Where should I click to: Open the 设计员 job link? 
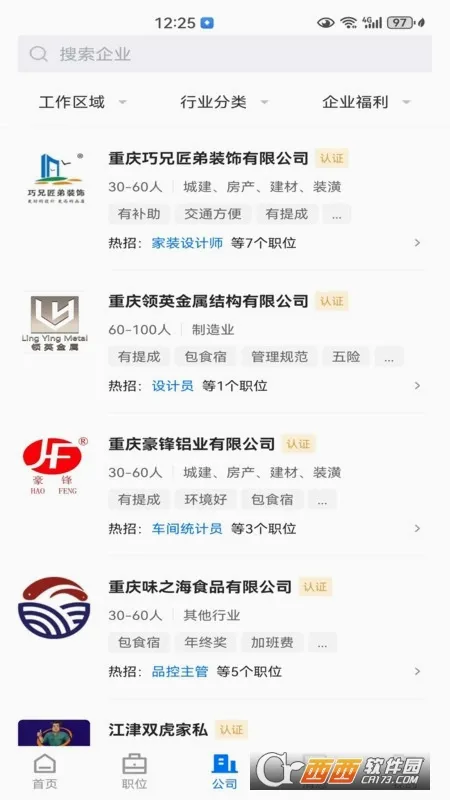point(172,386)
